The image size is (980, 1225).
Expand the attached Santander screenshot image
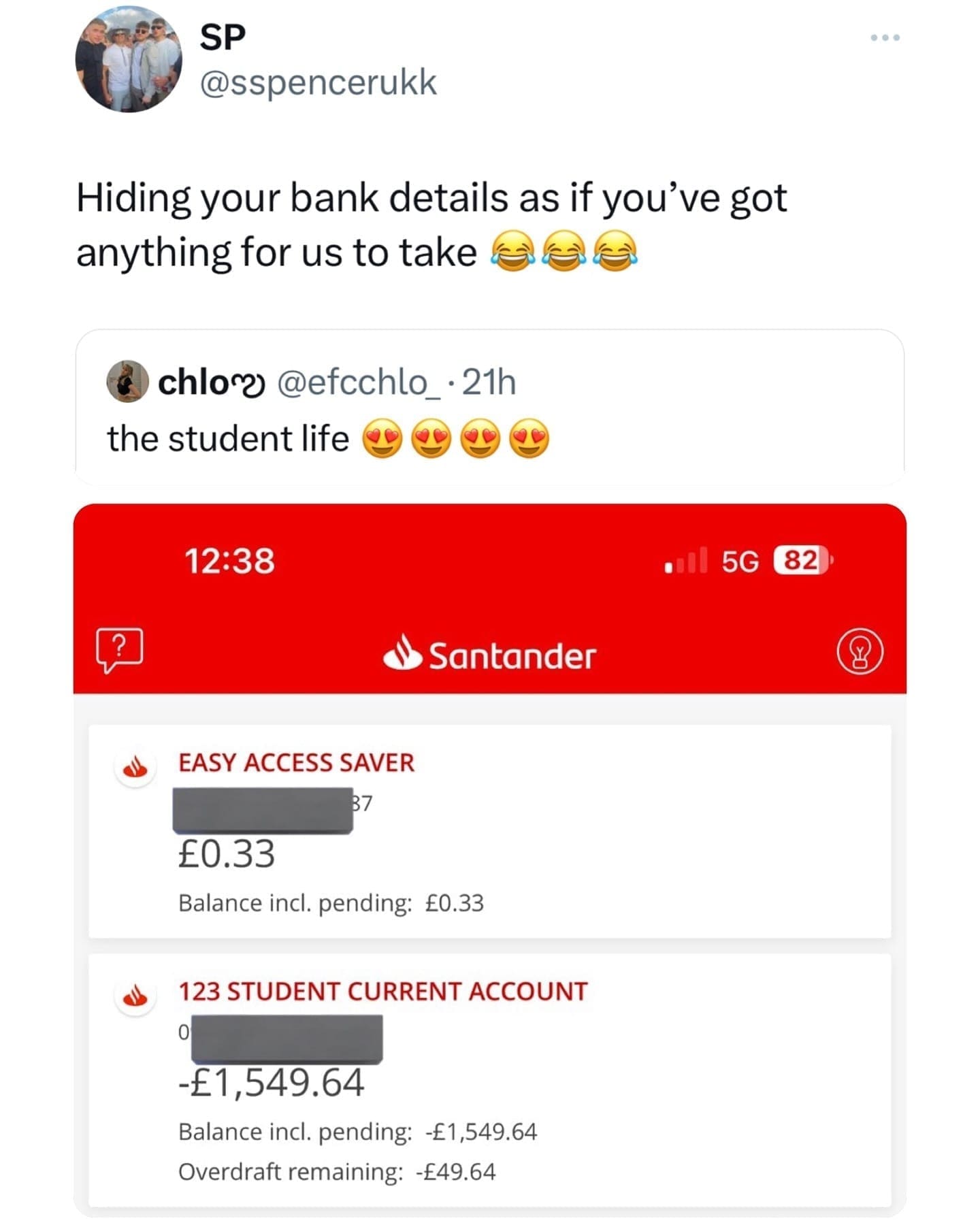coord(489,857)
